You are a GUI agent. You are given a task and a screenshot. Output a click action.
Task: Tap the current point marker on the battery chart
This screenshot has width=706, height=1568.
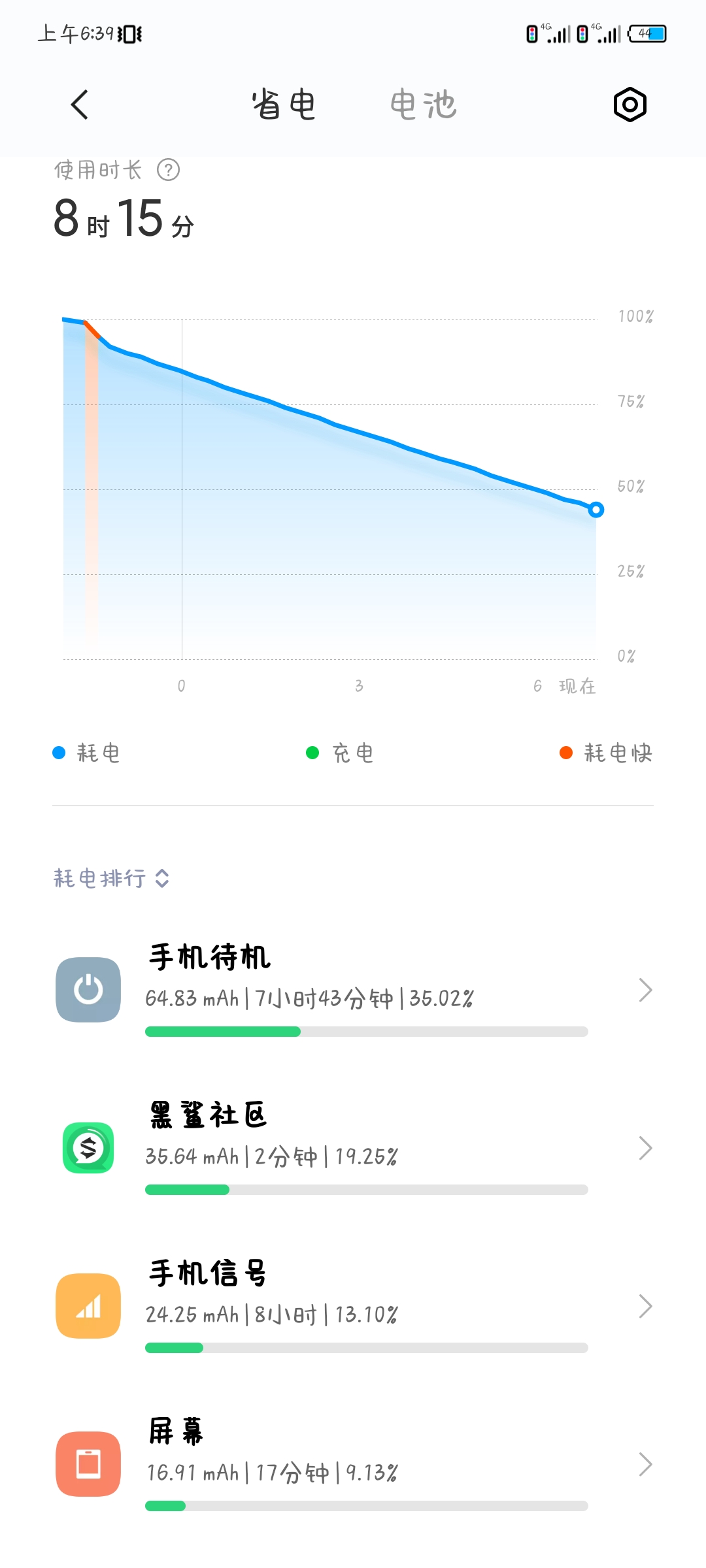tap(596, 510)
